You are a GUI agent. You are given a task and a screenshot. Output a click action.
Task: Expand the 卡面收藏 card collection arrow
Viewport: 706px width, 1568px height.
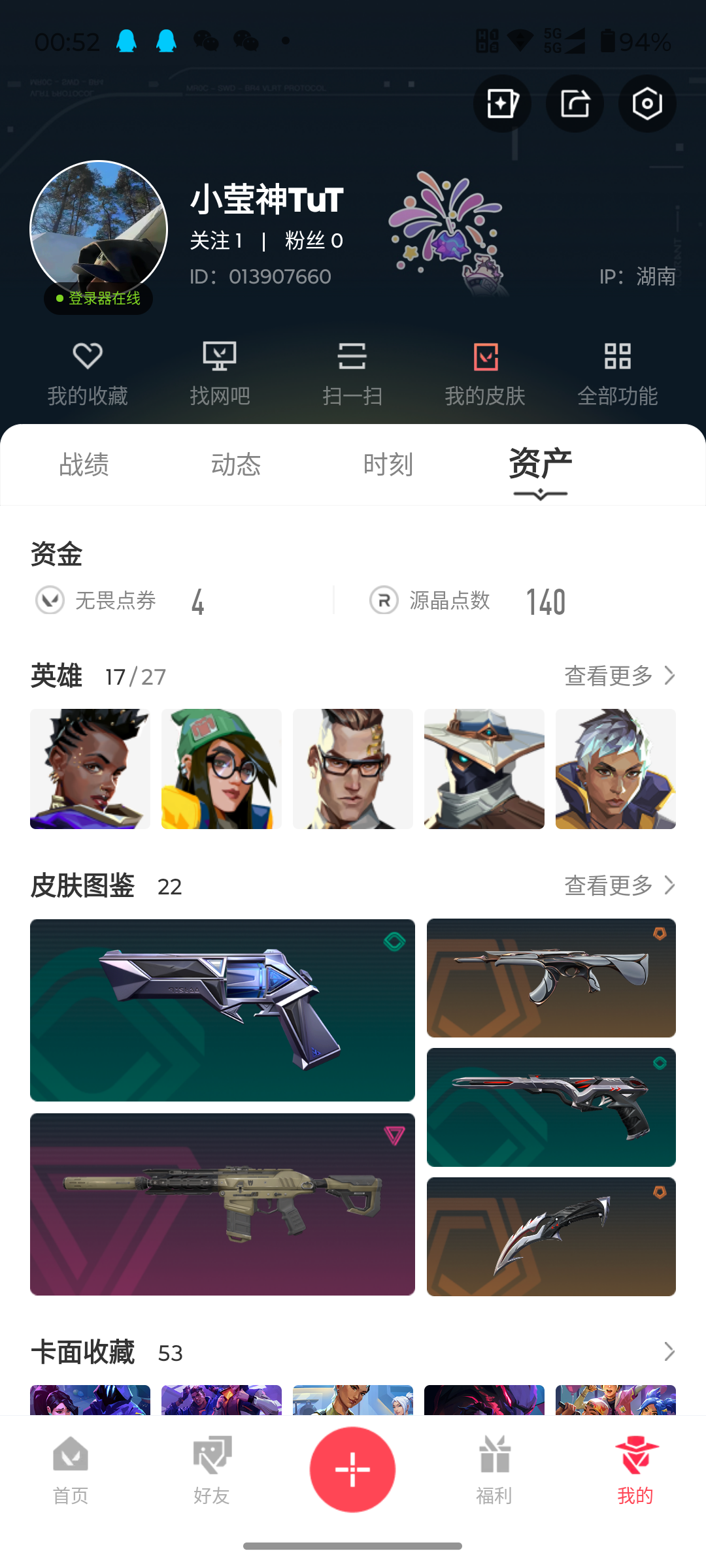tap(669, 1352)
